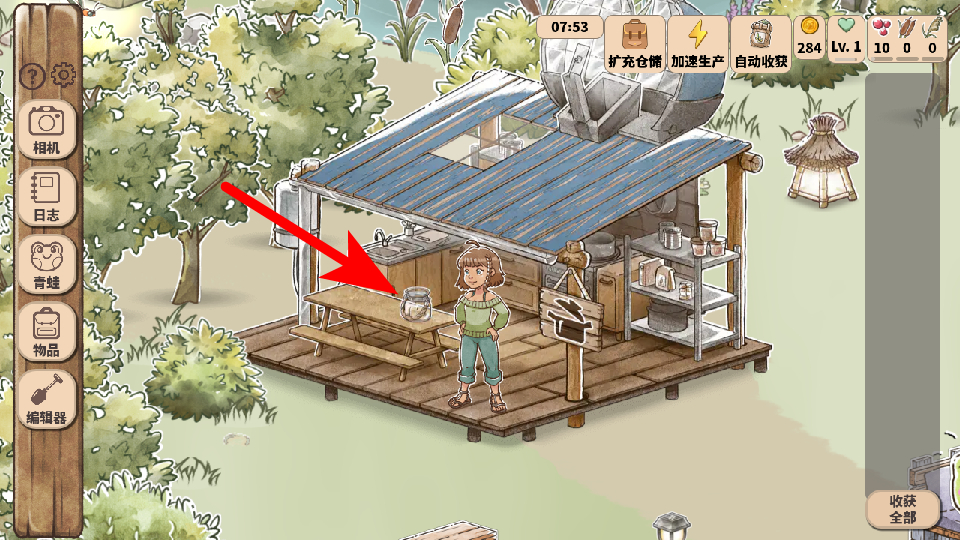Open the help question mark icon
This screenshot has height=540, width=960.
tap(32, 75)
